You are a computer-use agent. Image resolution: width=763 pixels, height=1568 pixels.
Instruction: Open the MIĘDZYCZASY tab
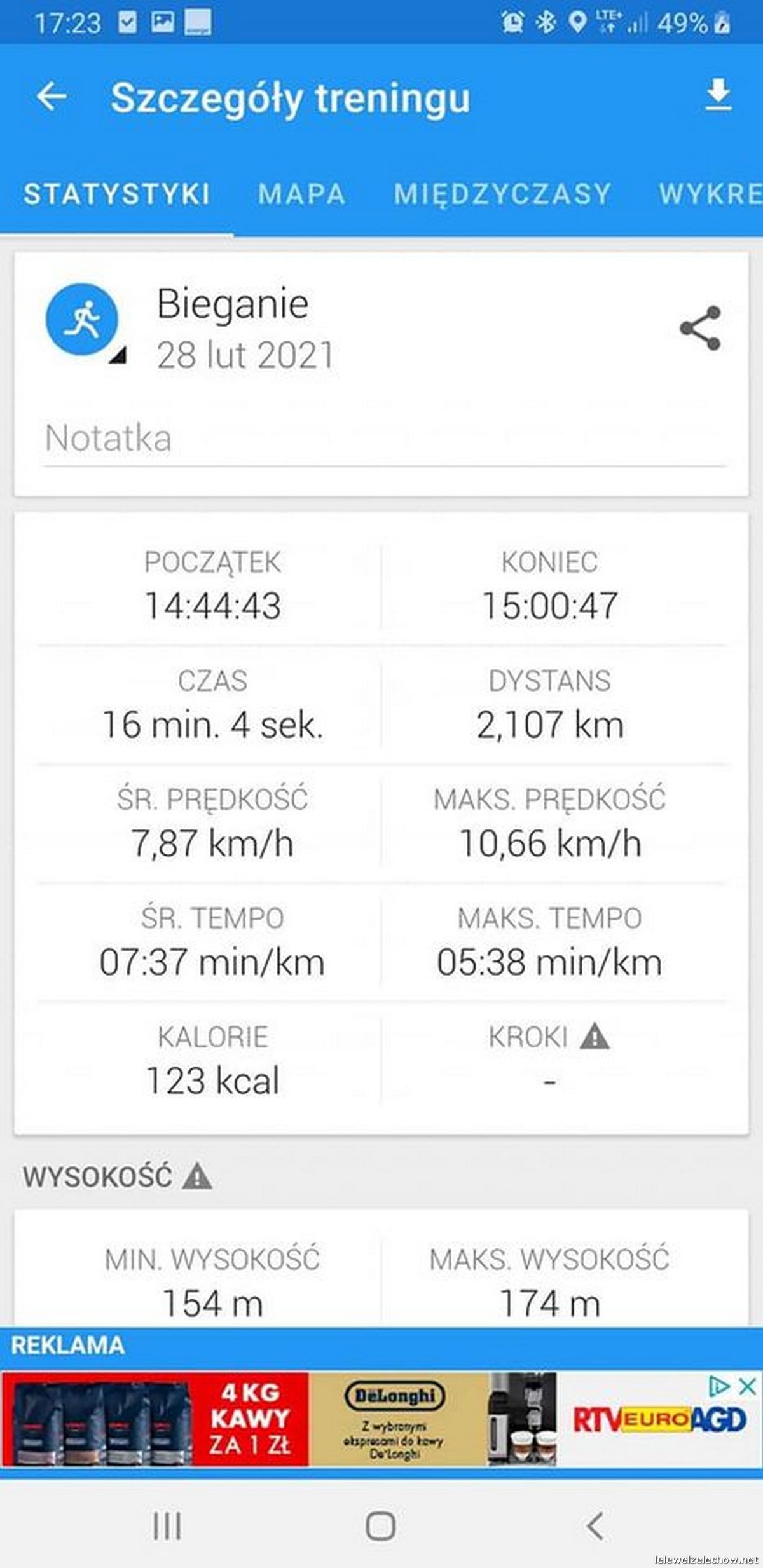pos(502,194)
